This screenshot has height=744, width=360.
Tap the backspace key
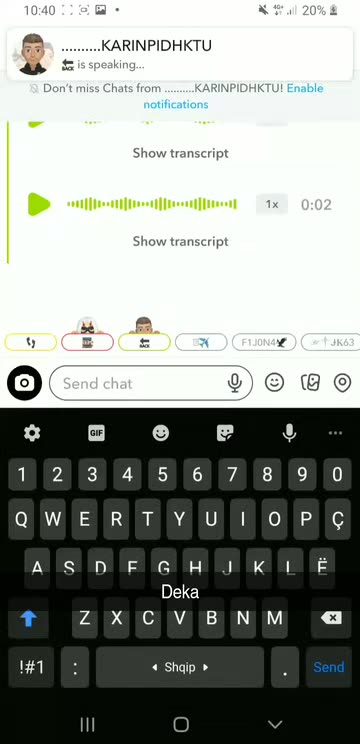(331, 617)
